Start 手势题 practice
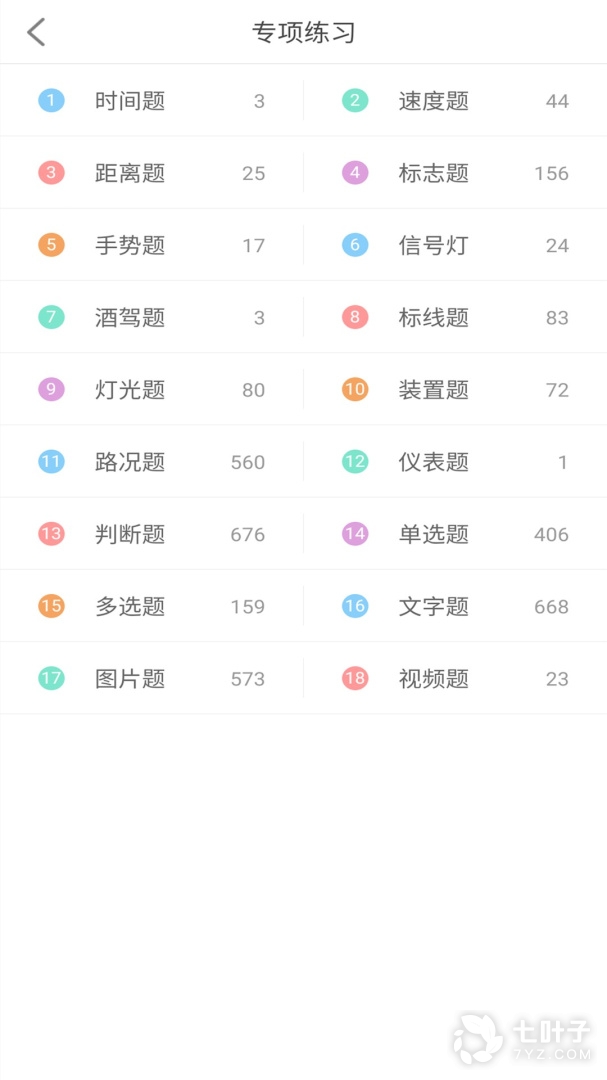 tap(130, 245)
